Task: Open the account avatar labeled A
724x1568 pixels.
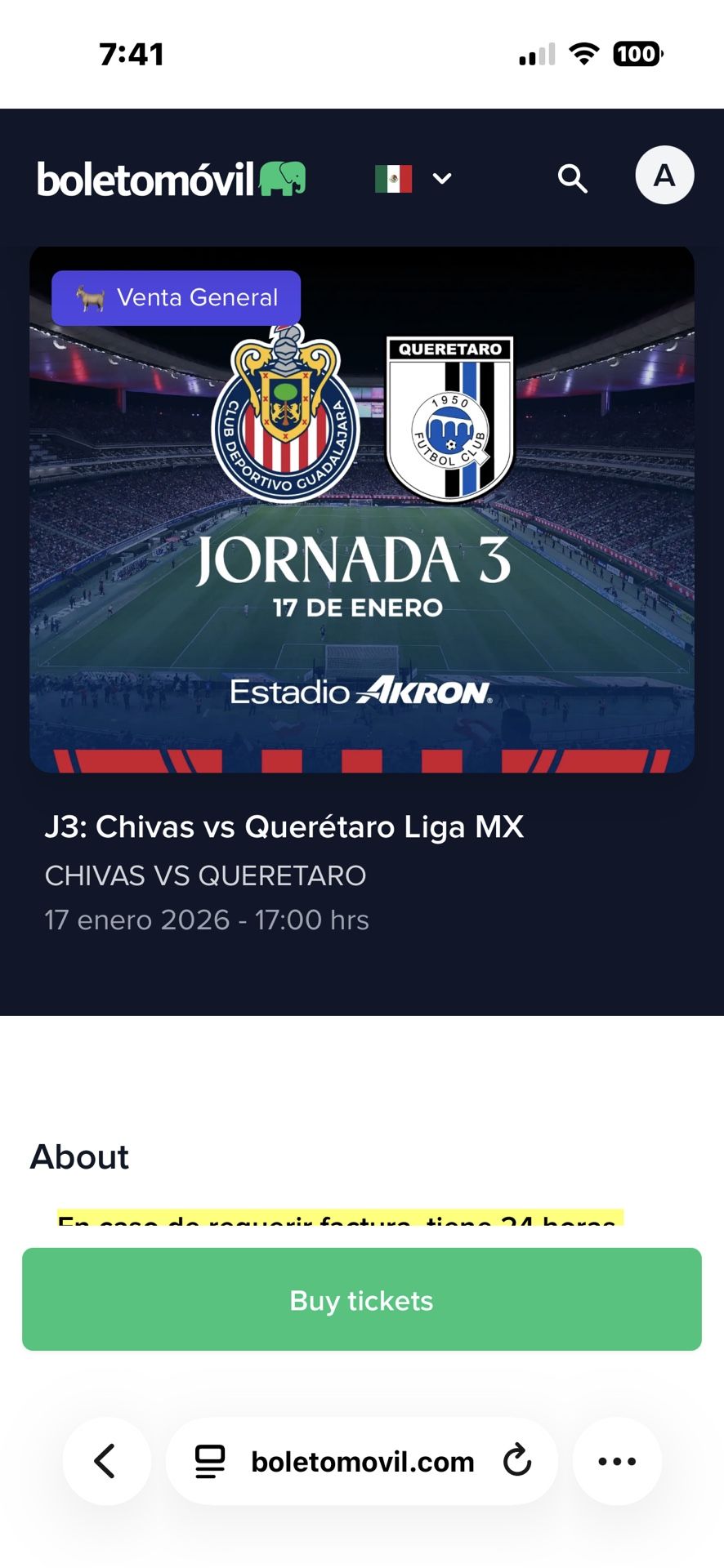Action: tap(664, 175)
